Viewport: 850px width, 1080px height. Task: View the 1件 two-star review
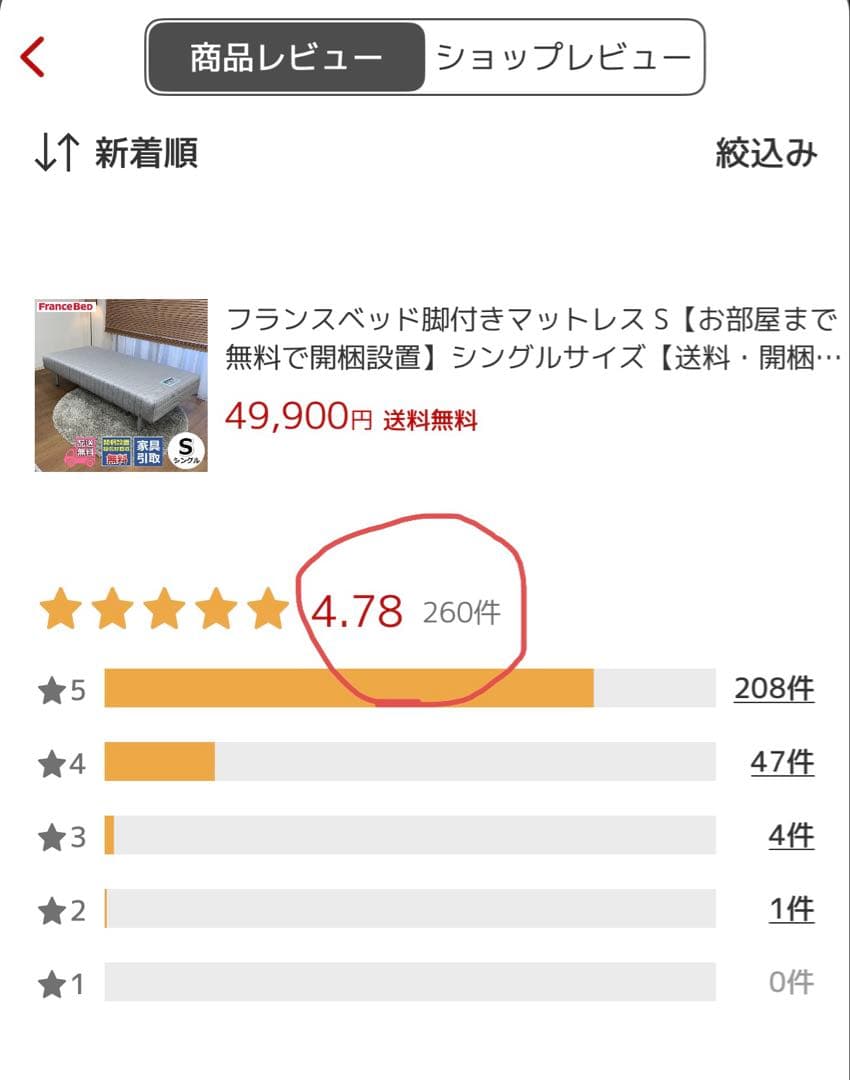coord(791,910)
